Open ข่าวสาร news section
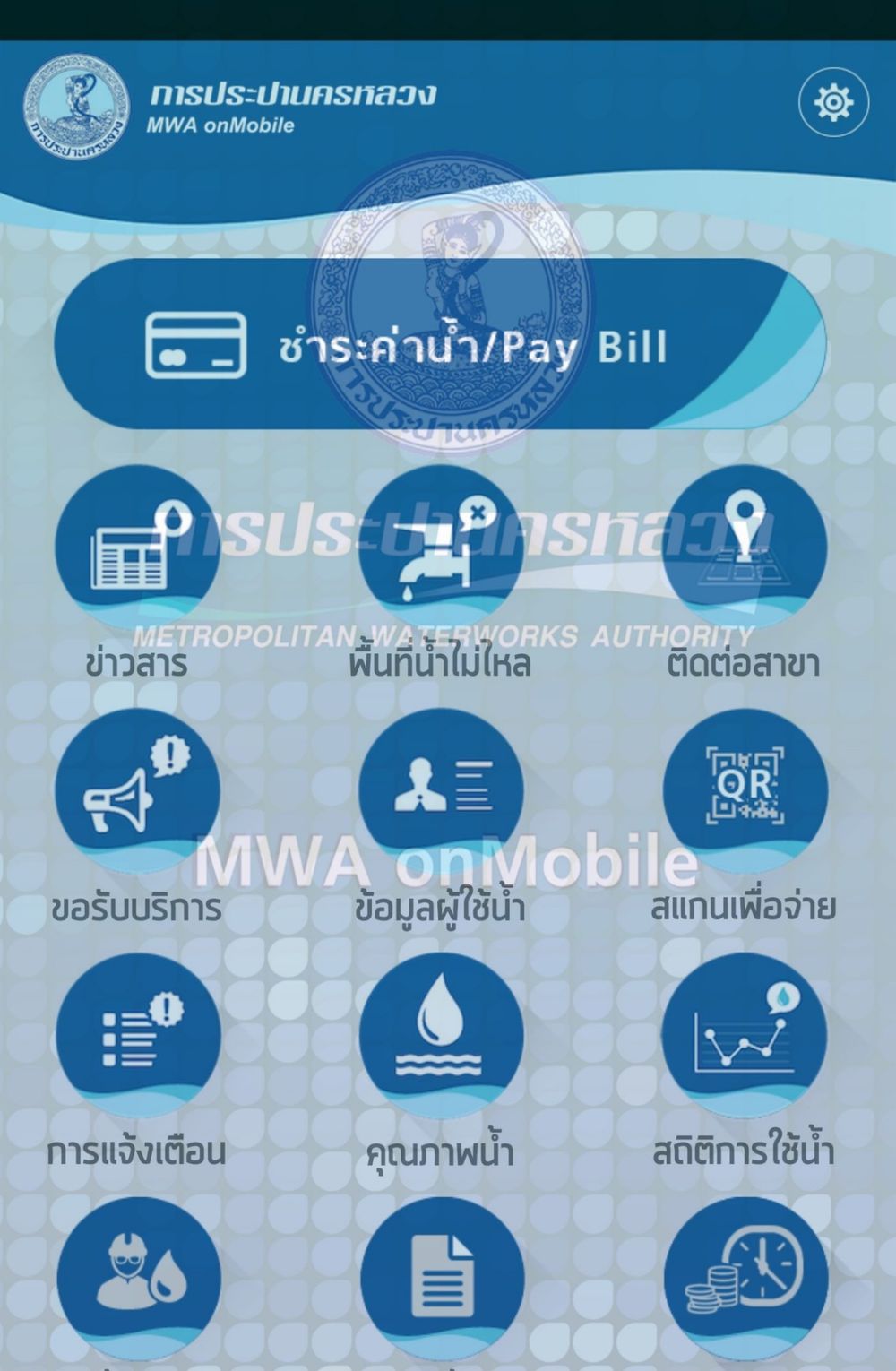The image size is (896, 1371). point(137,548)
